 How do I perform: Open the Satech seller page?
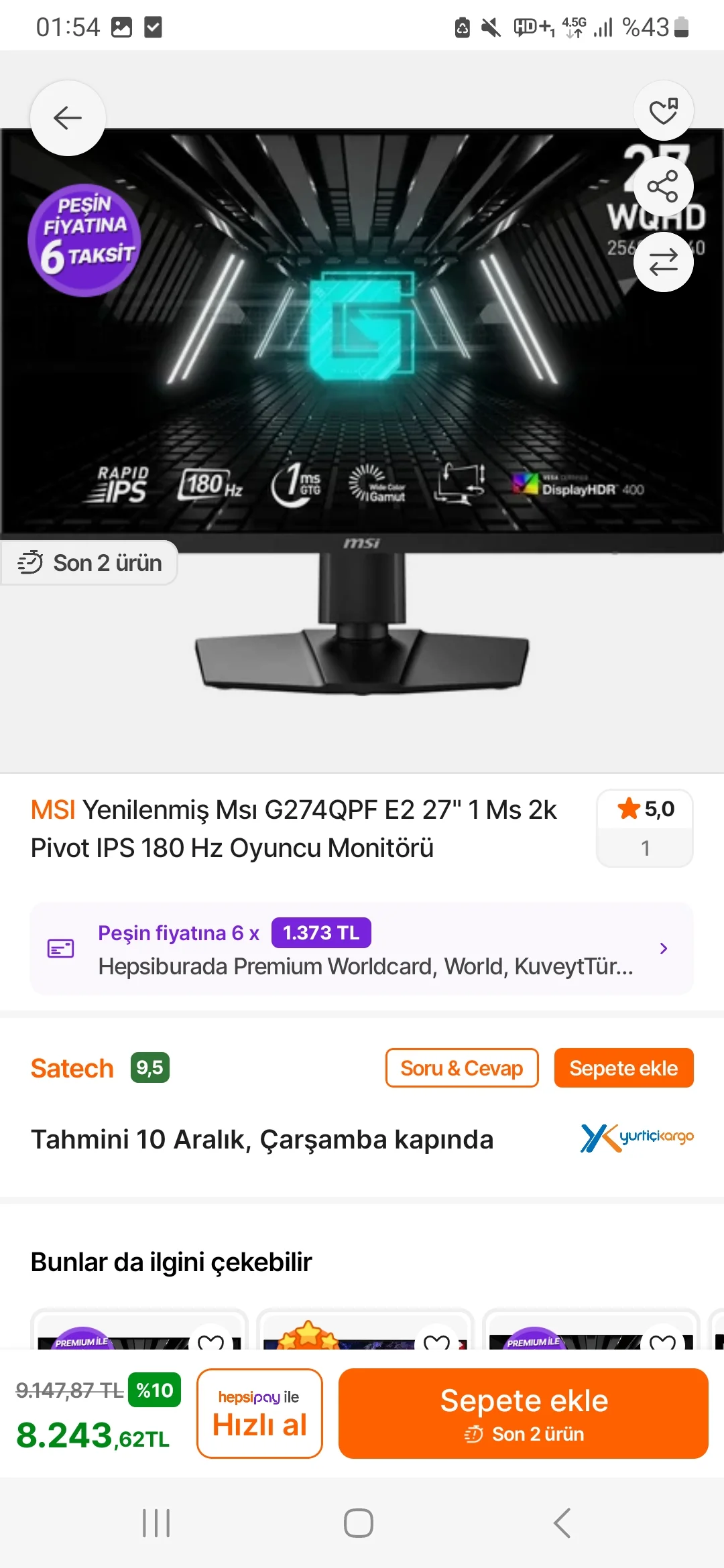click(72, 1068)
